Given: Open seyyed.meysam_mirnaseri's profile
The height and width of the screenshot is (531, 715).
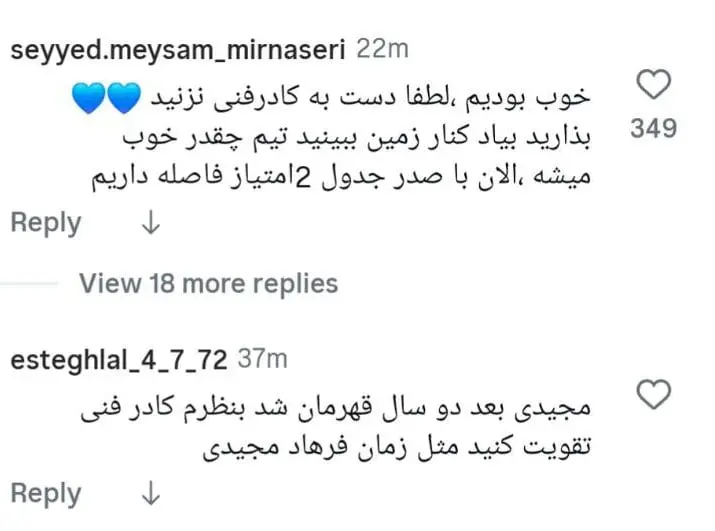Looking at the screenshot, I should [x=178, y=49].
